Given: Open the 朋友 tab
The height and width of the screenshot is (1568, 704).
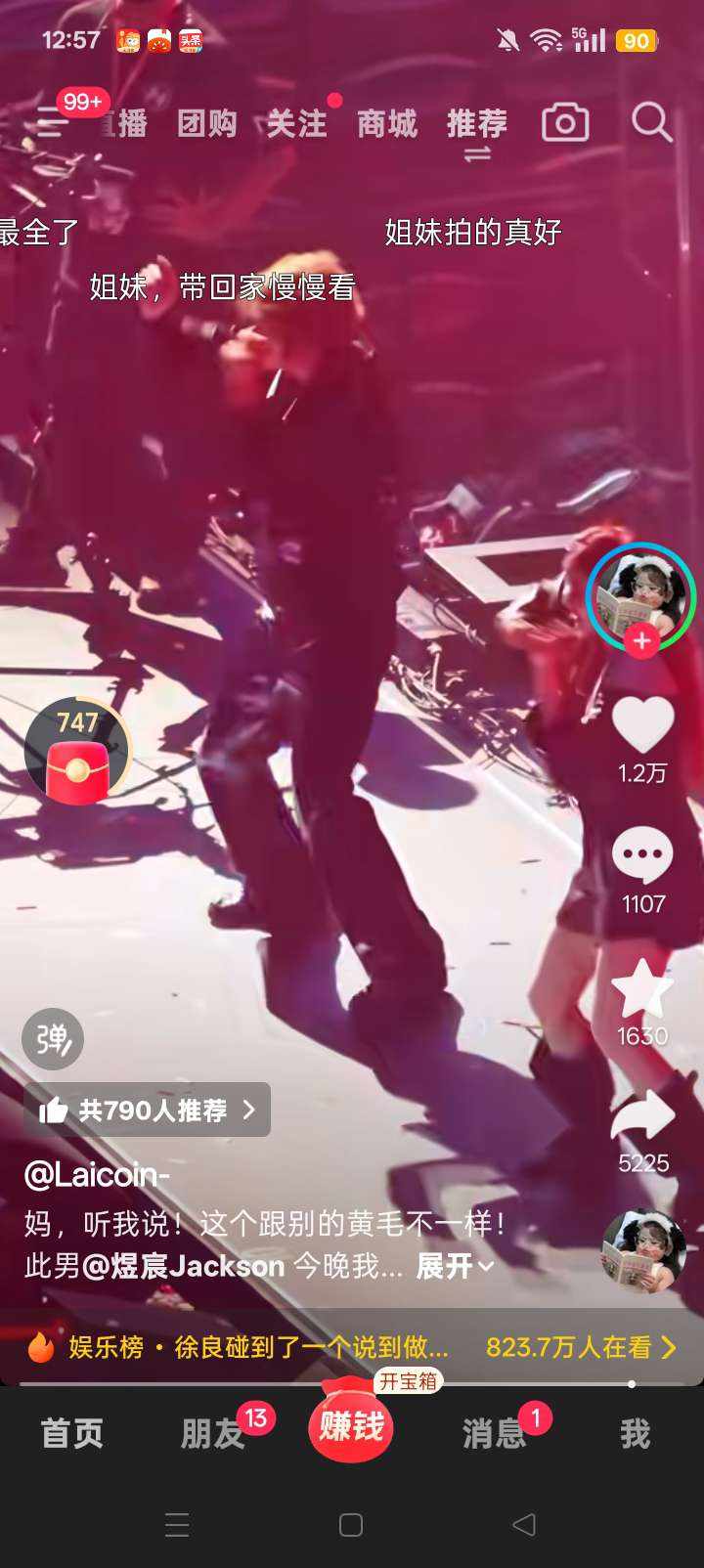Looking at the screenshot, I should pos(212,1434).
